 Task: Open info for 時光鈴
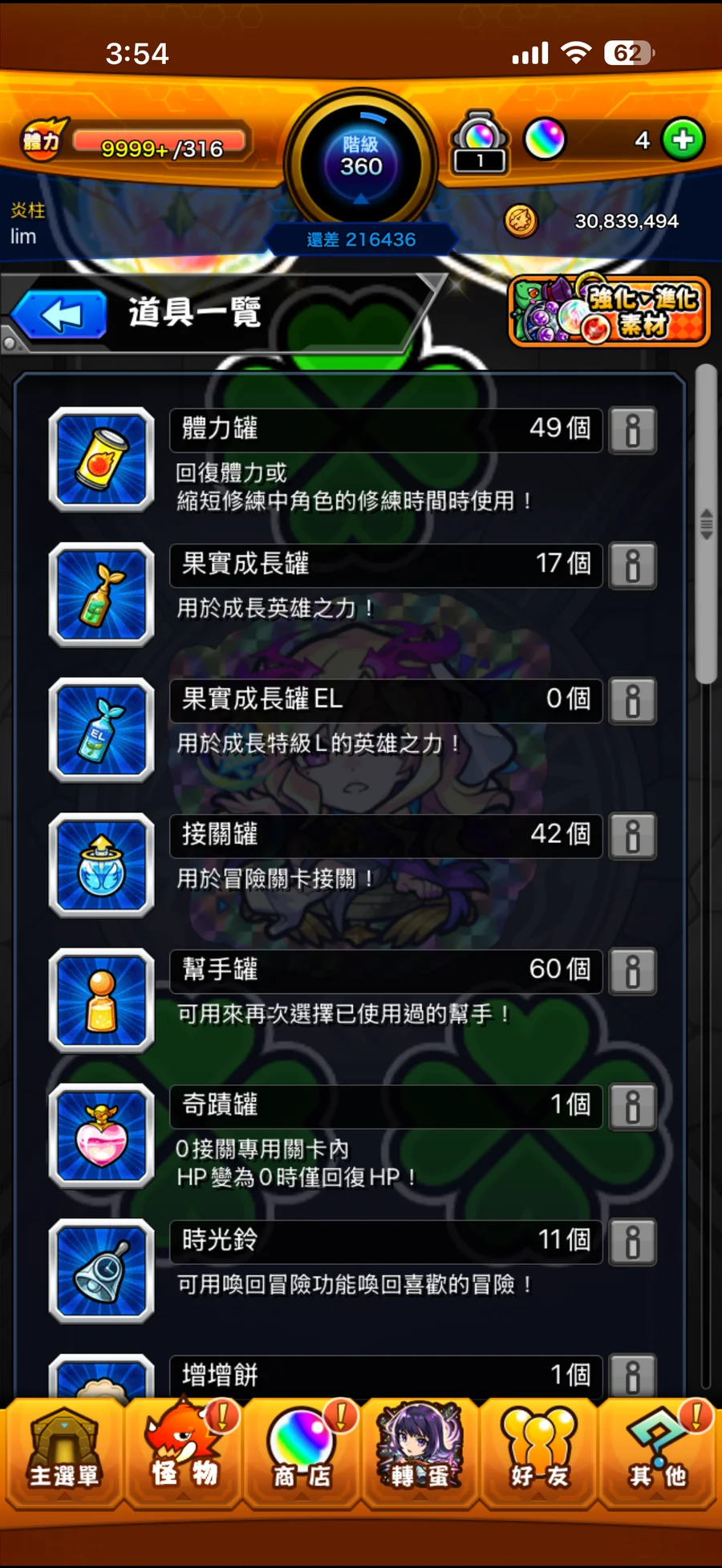click(632, 1242)
